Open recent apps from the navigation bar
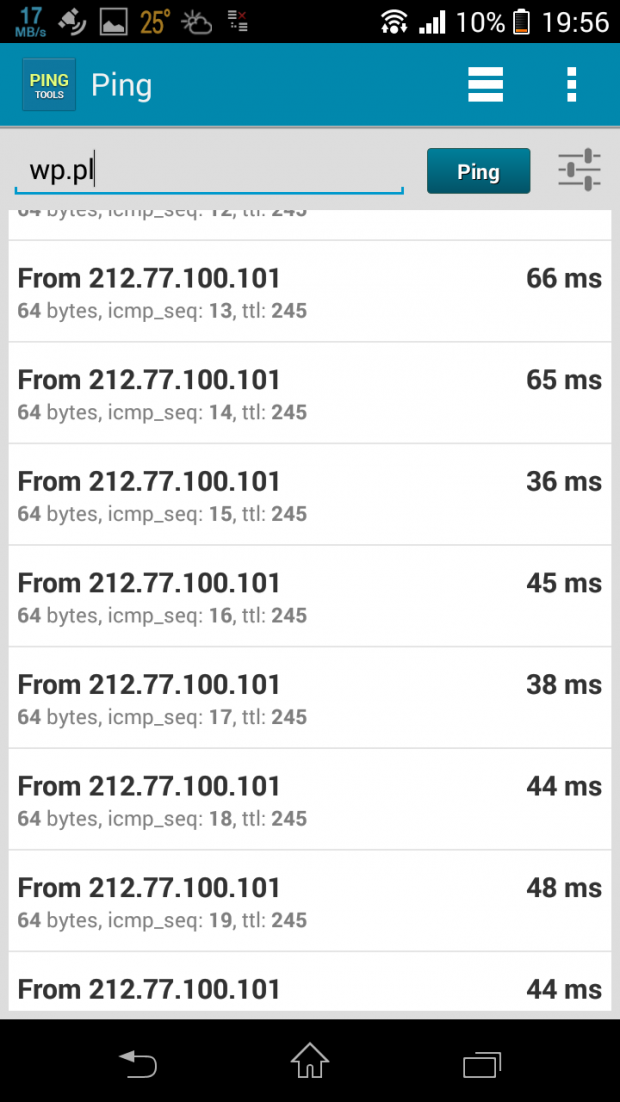Image resolution: width=620 pixels, height=1102 pixels. [482, 1064]
